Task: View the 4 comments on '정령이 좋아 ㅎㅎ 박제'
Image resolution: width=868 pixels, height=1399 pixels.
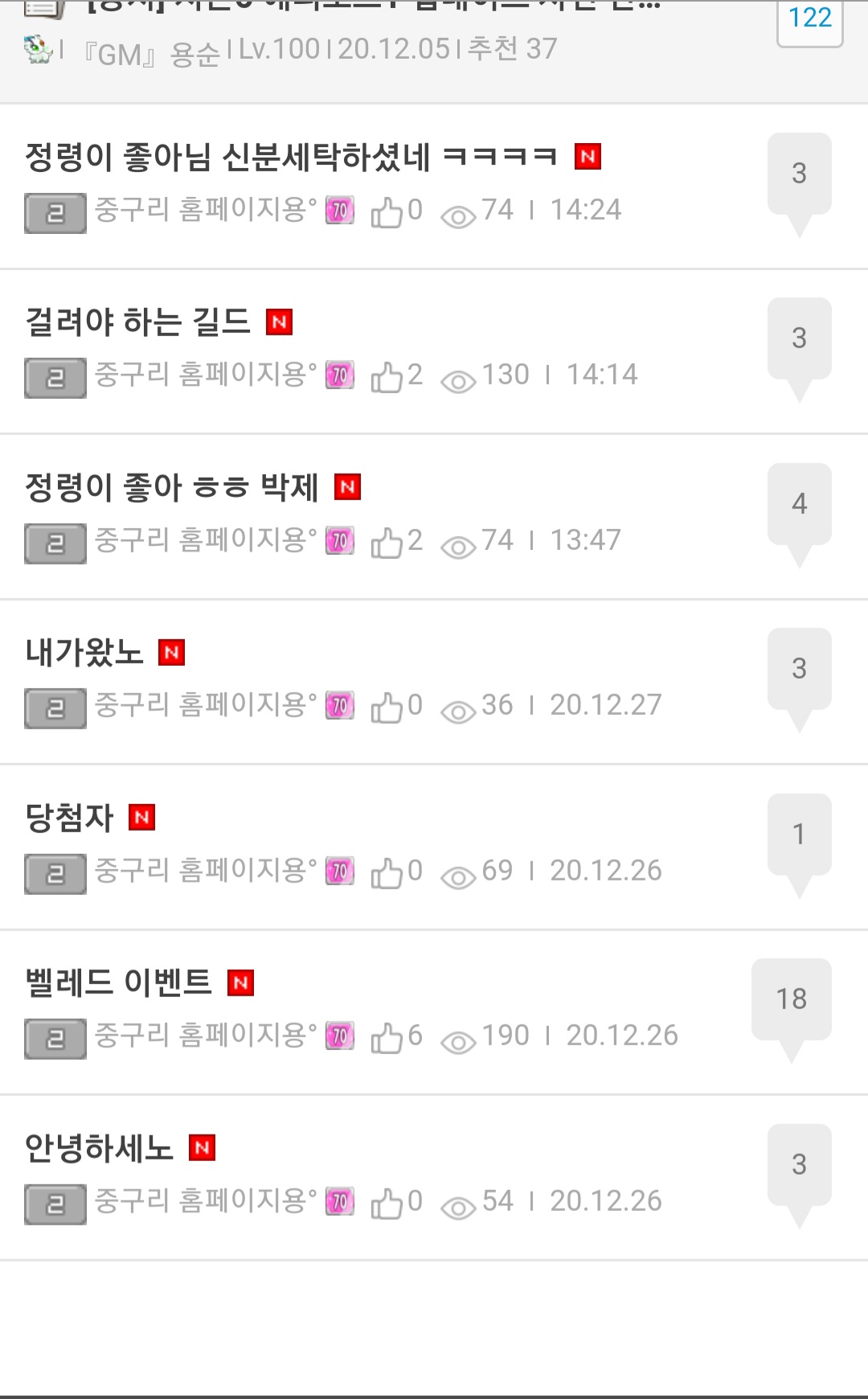Action: (x=799, y=504)
